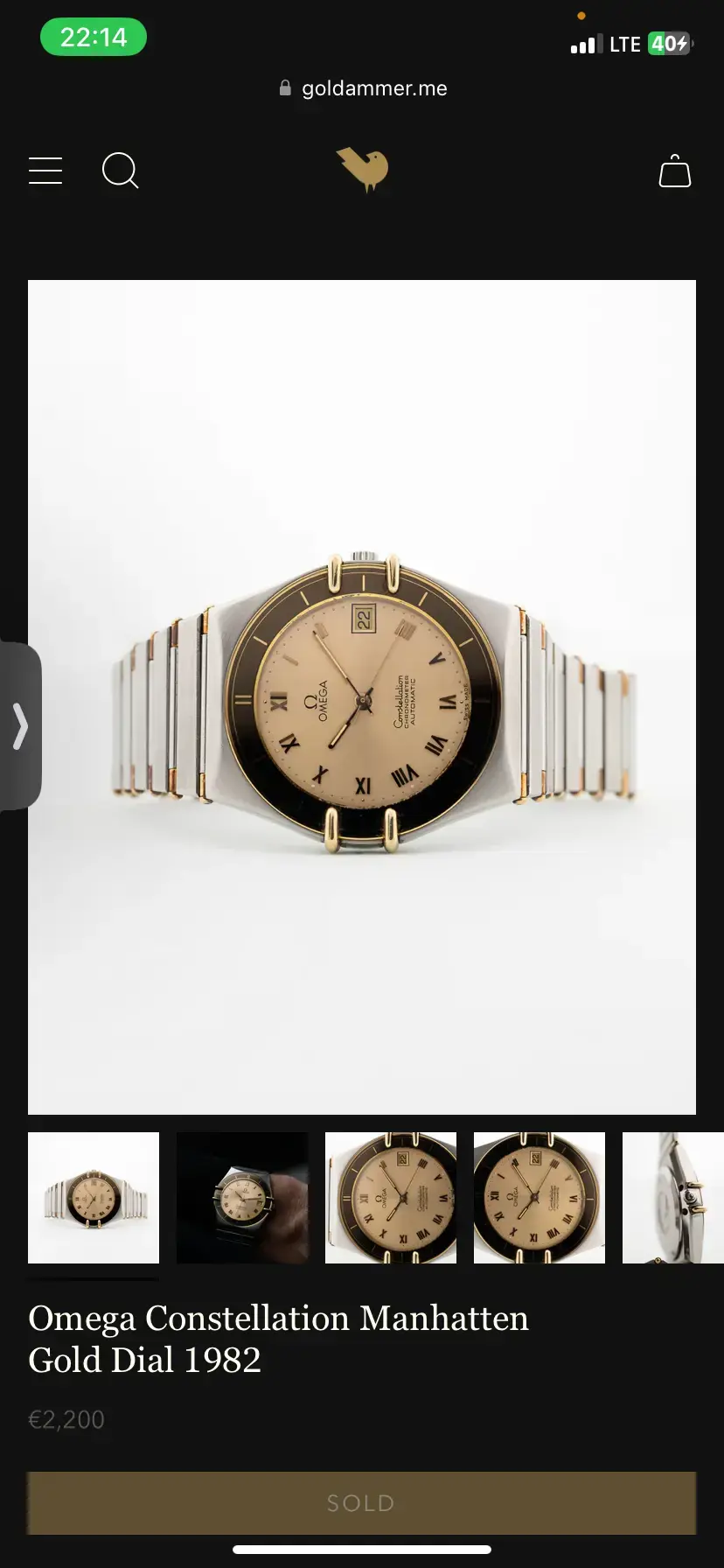Select the fourth thumbnail dial close-up
The width and height of the screenshot is (724, 1568).
pyautogui.click(x=540, y=1197)
